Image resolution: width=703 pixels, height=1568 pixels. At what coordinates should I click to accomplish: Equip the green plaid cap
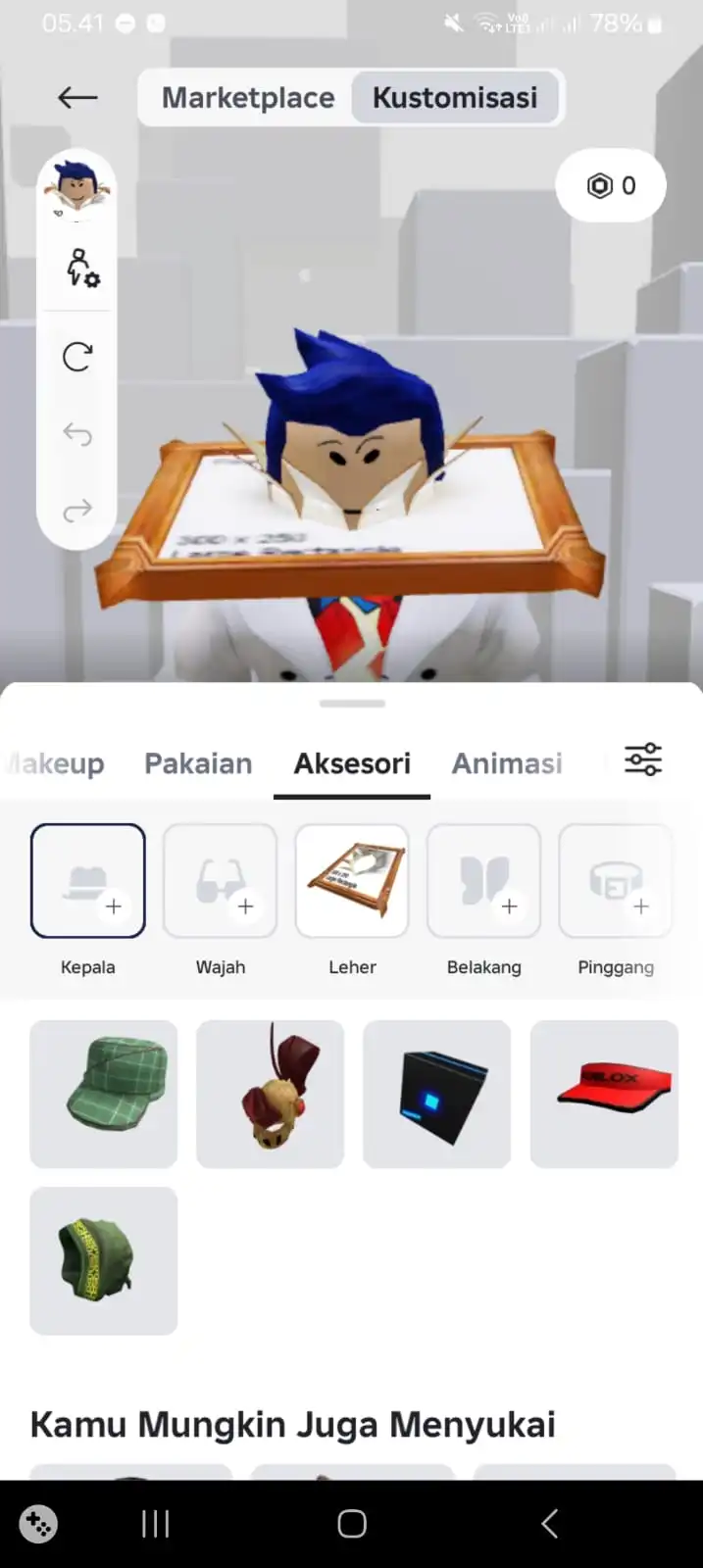104,1094
